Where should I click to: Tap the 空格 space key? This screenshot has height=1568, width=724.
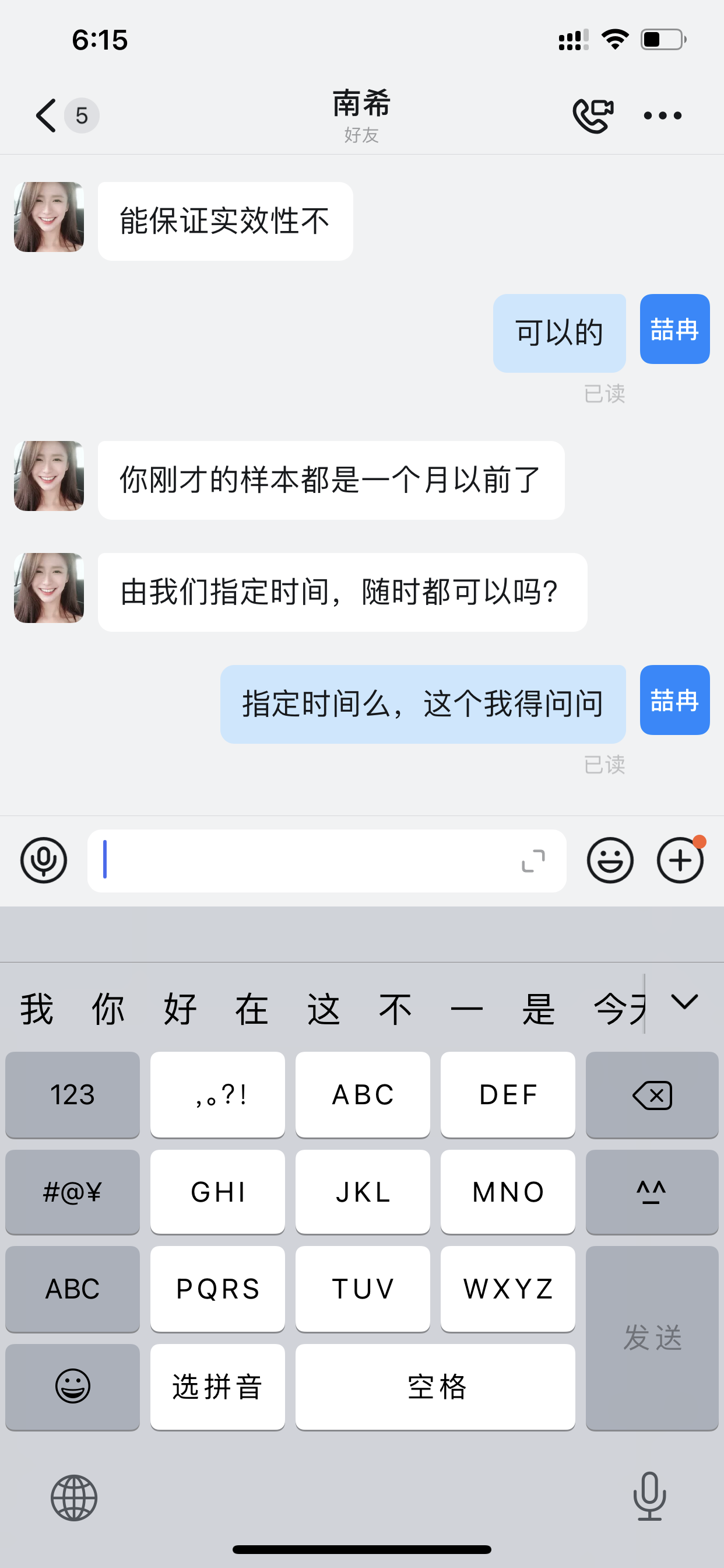[435, 1387]
